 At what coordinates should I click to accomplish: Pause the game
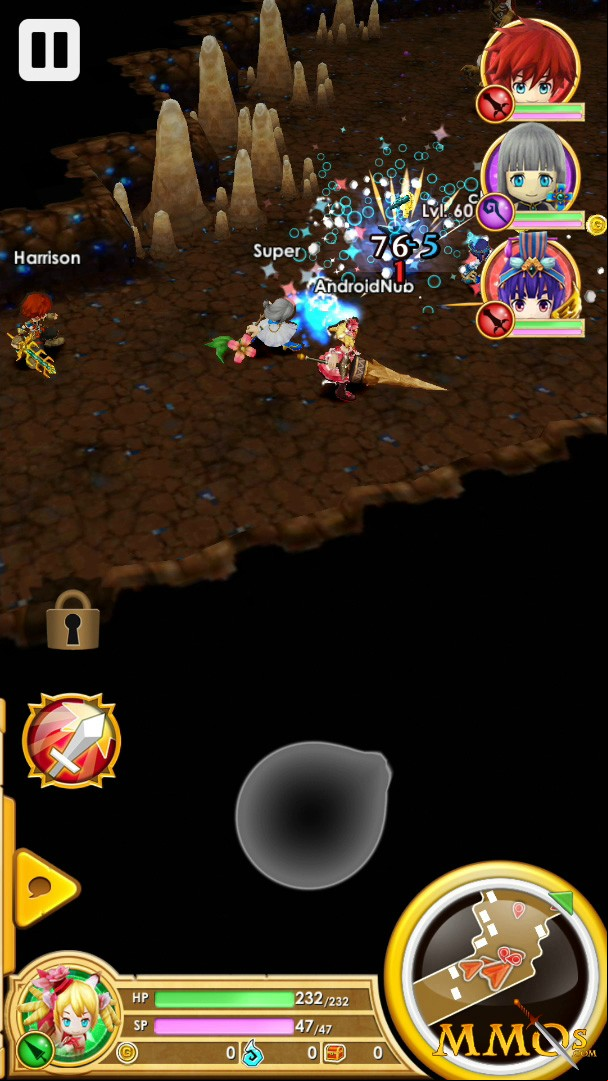[49, 50]
